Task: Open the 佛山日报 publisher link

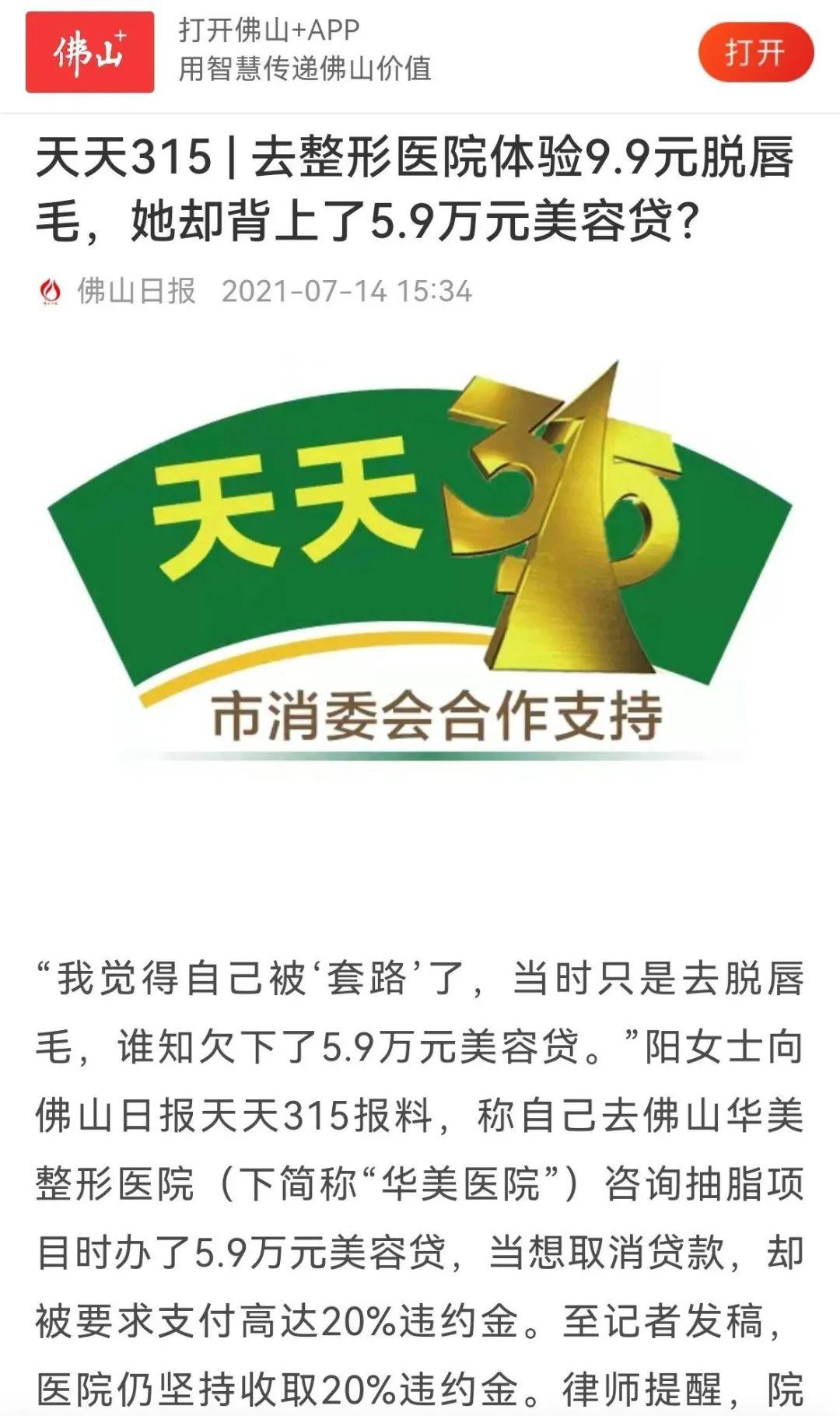Action: point(135,291)
